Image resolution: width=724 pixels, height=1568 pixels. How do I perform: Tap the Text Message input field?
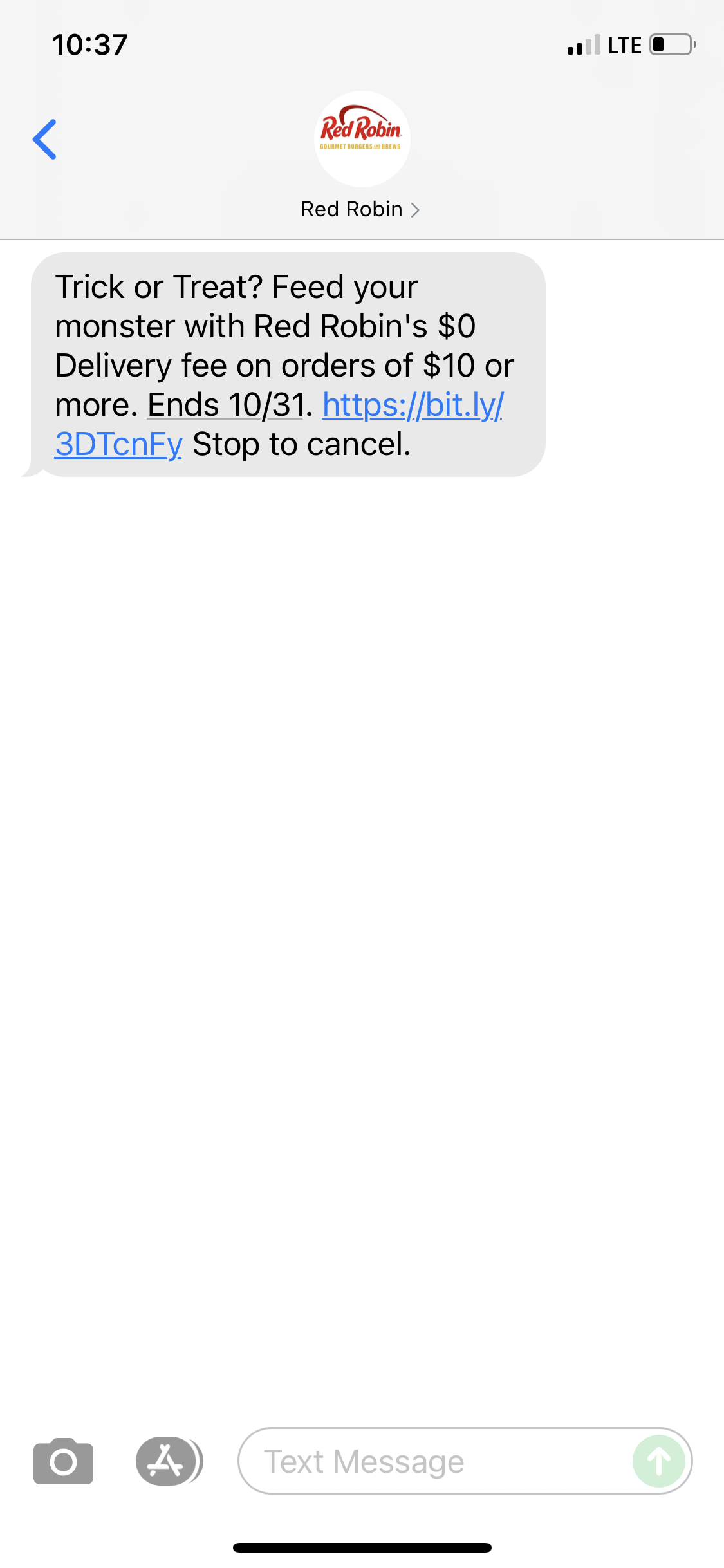(386, 1461)
